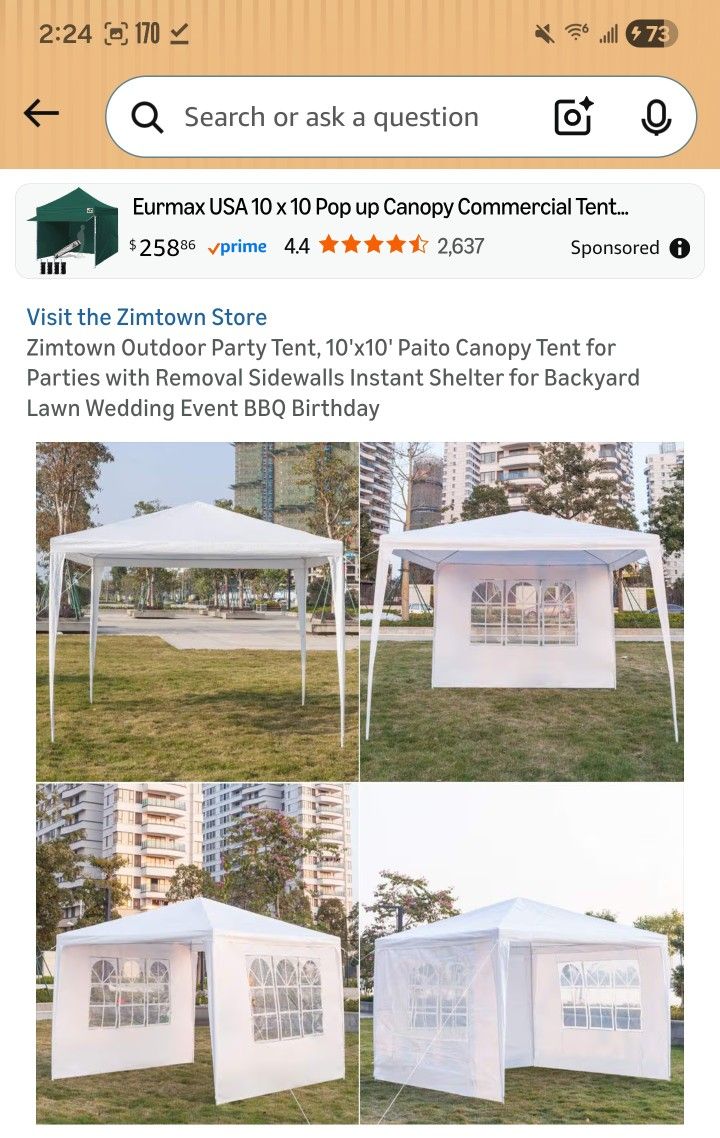The width and height of the screenshot is (720, 1138).
Task: Open the Zimtown tent product image
Action: click(x=360, y=782)
